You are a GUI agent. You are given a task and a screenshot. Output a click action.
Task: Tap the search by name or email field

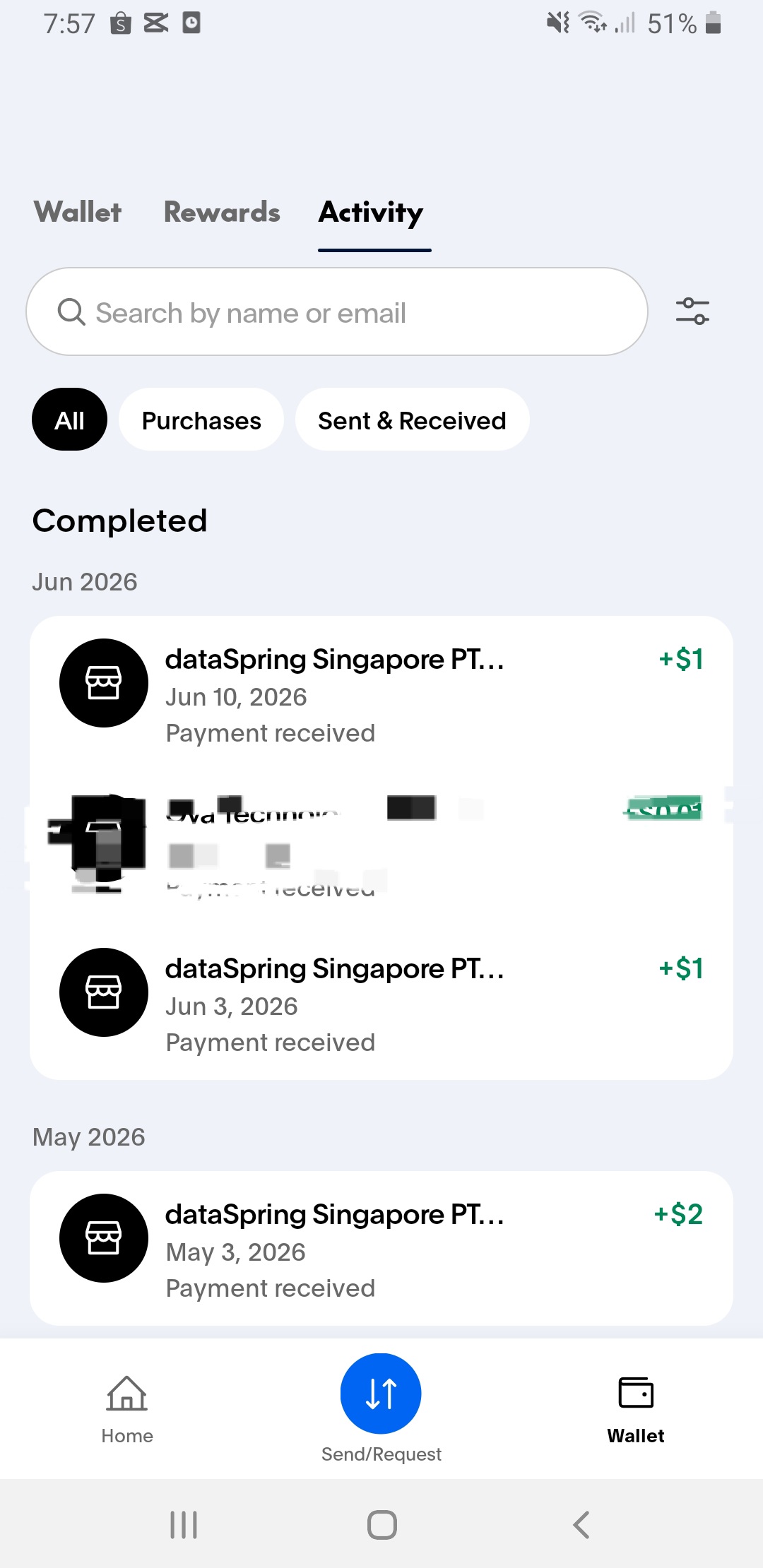coord(337,311)
